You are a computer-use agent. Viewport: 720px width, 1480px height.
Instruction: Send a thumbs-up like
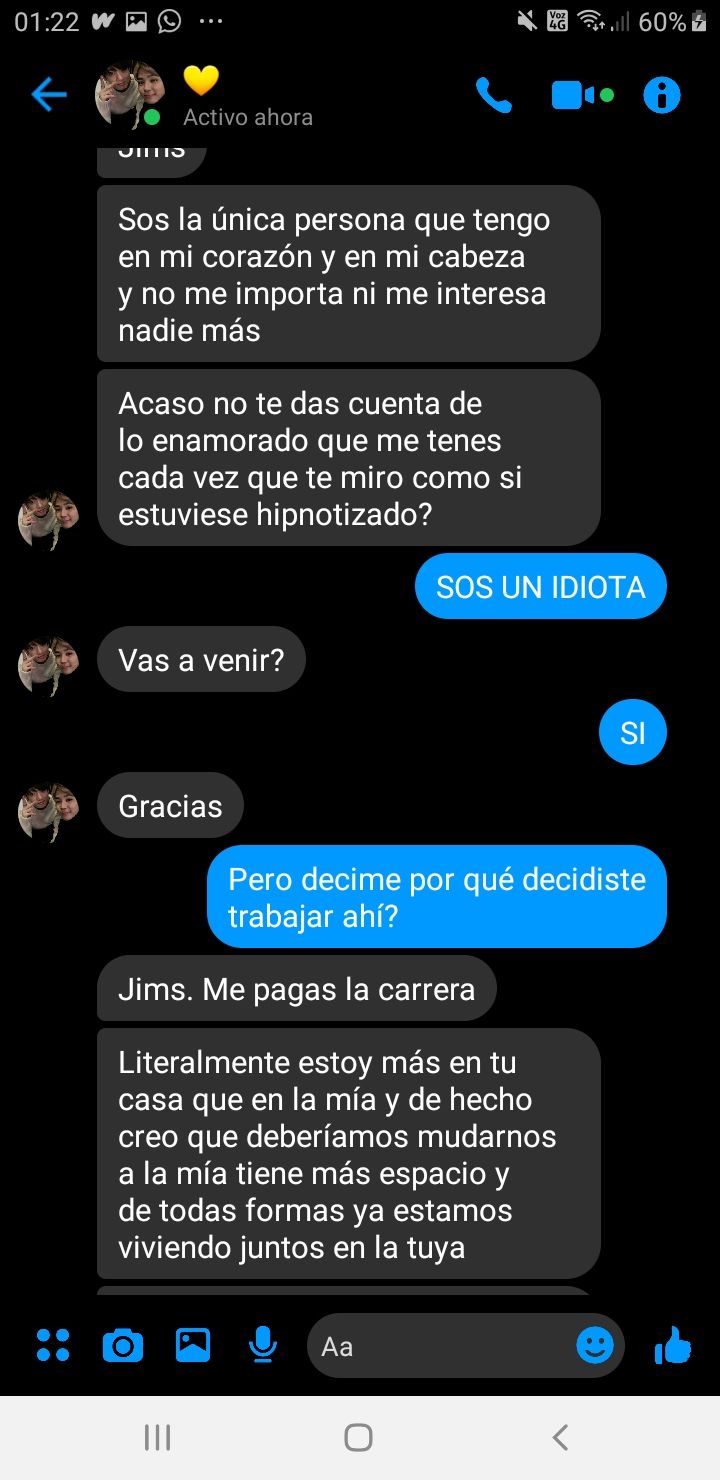click(x=673, y=1346)
